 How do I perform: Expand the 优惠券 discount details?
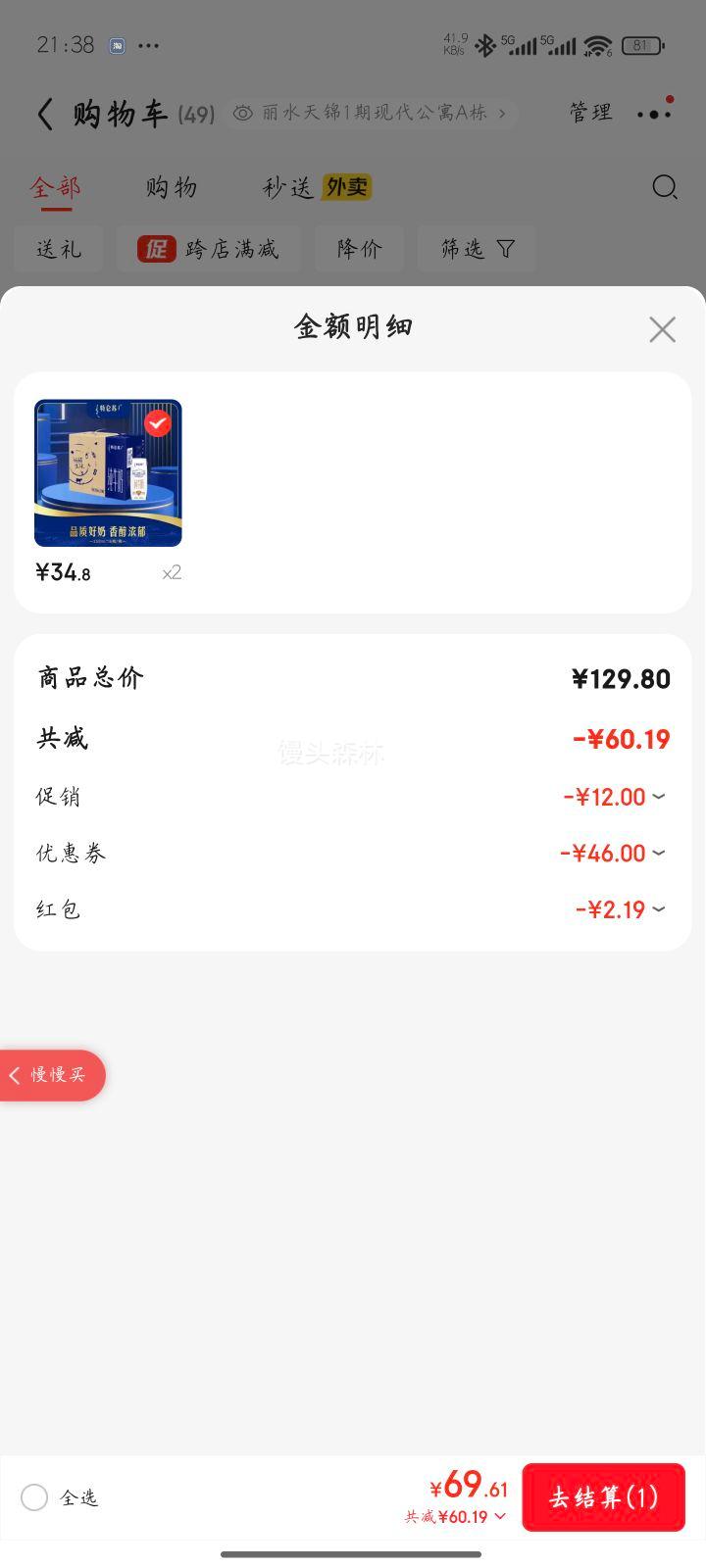(x=658, y=854)
